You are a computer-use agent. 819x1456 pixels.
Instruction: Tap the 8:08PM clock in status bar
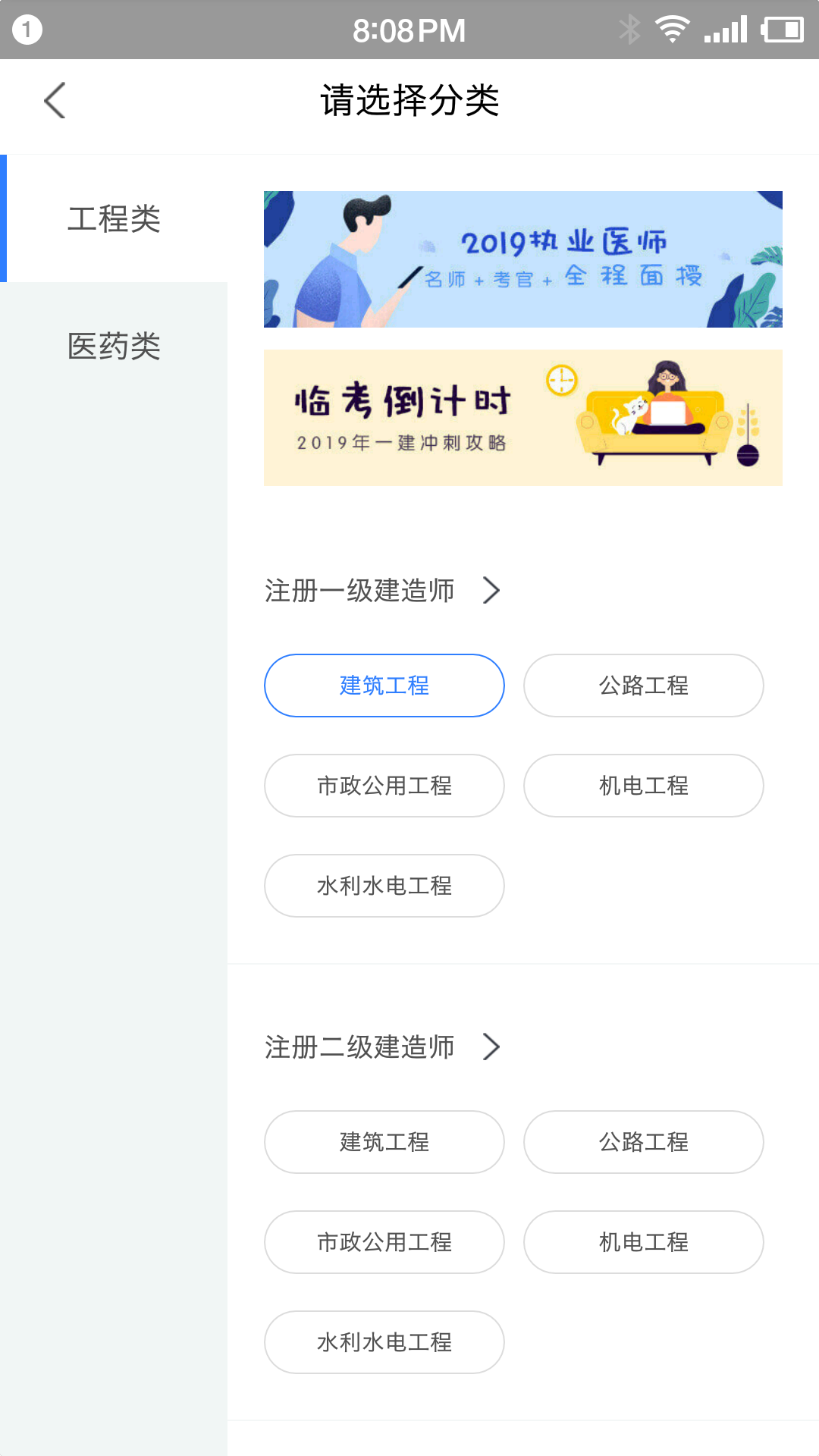409,29
